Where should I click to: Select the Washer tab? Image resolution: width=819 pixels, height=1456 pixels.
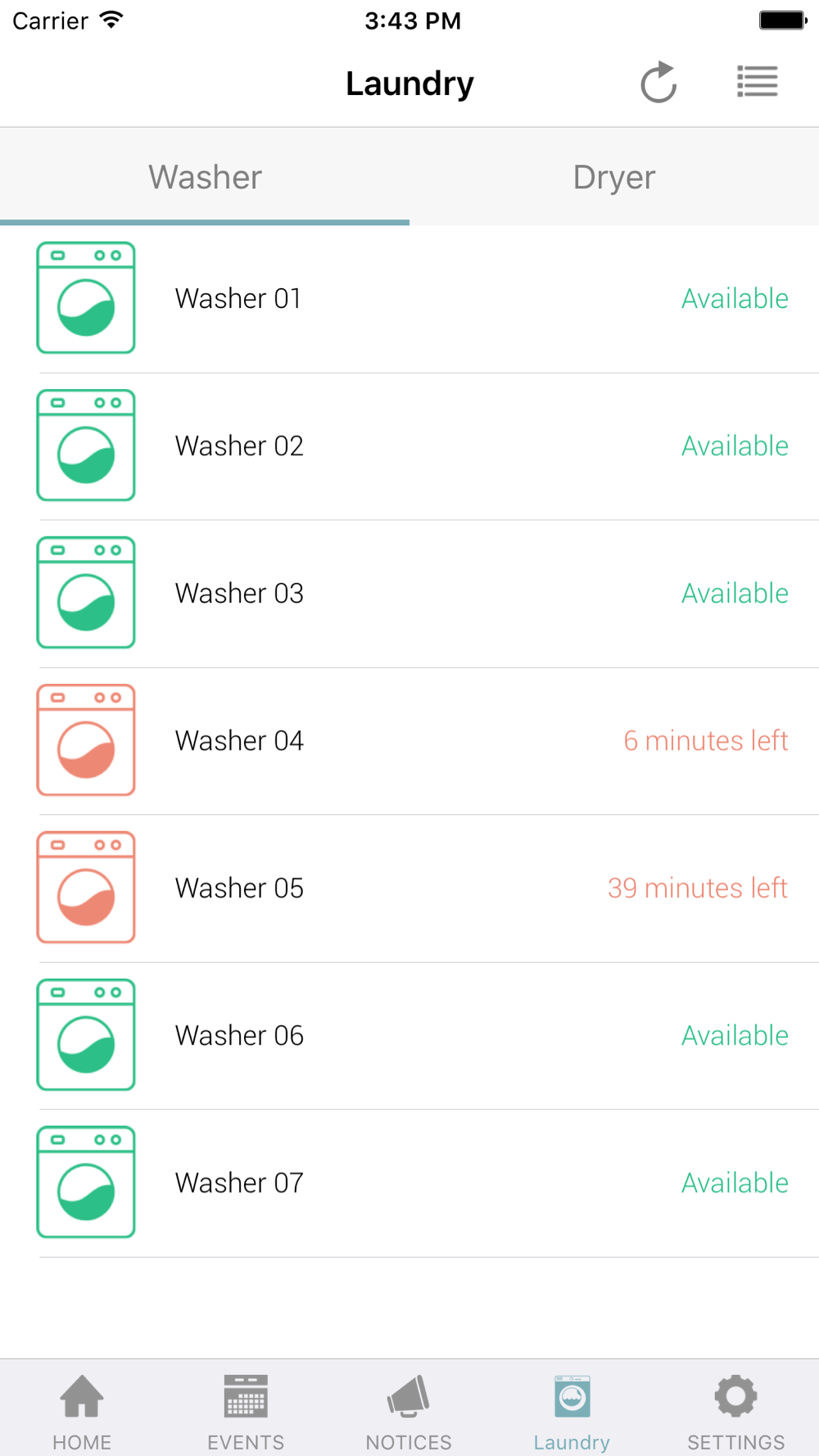205,177
